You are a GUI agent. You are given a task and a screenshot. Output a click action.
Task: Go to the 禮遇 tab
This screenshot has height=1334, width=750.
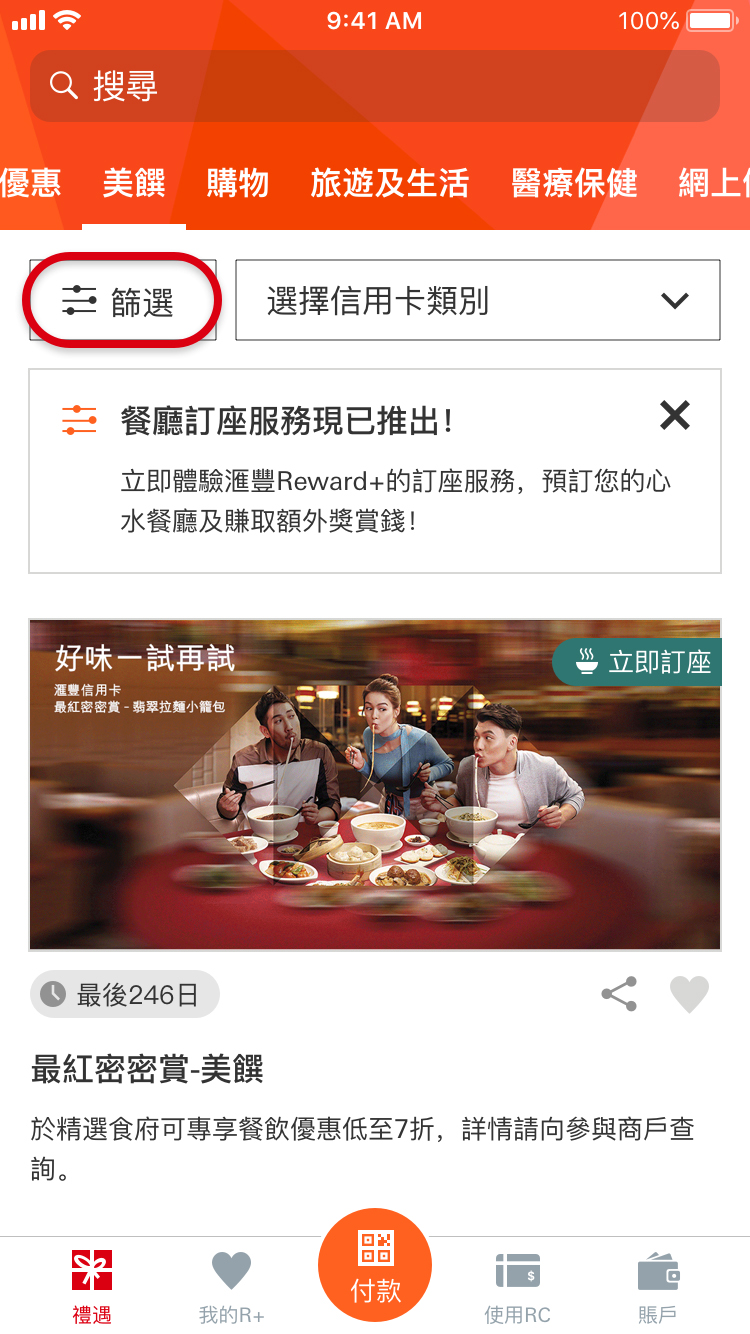(92, 1285)
